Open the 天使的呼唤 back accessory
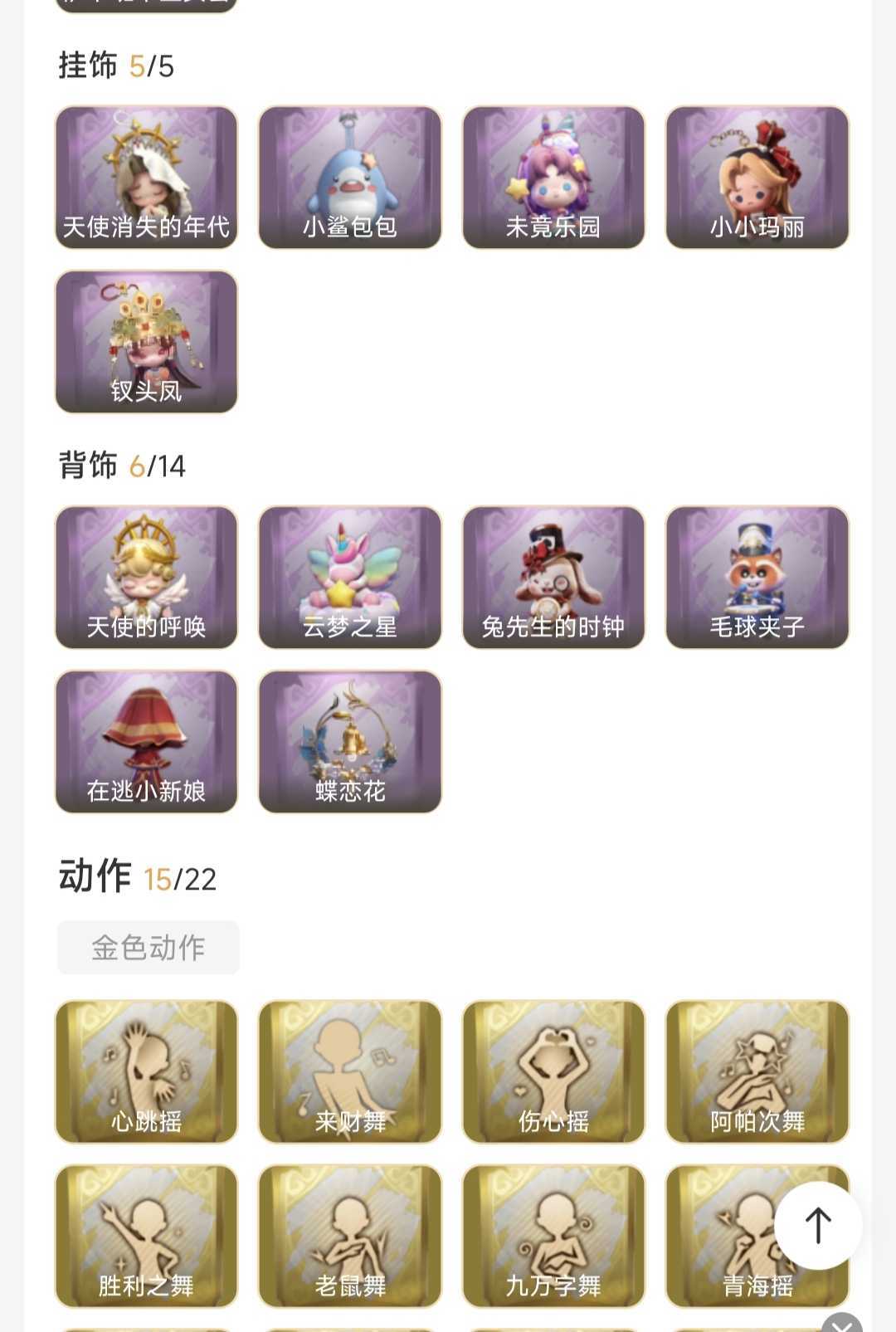 click(146, 577)
